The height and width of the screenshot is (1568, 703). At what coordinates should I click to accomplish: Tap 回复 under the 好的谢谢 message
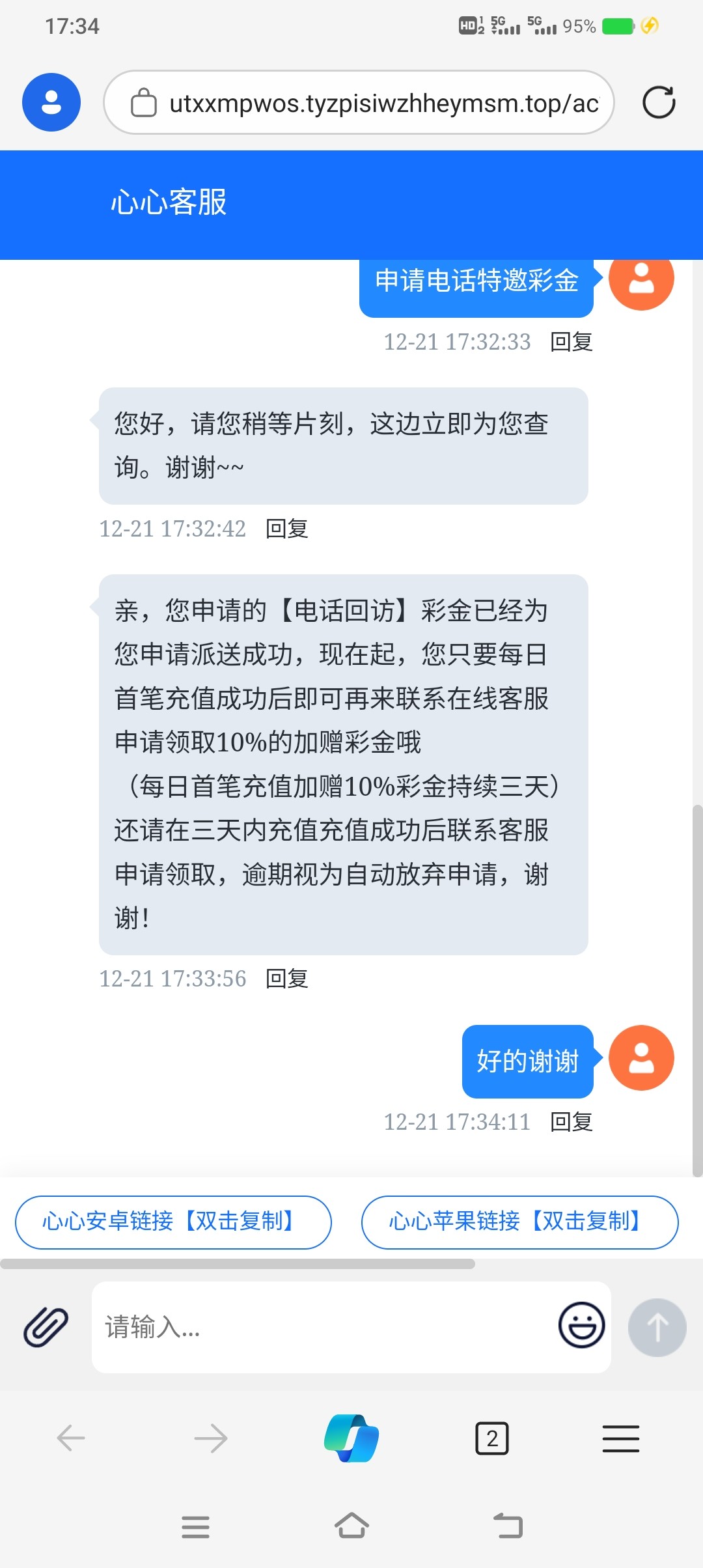(x=572, y=1121)
